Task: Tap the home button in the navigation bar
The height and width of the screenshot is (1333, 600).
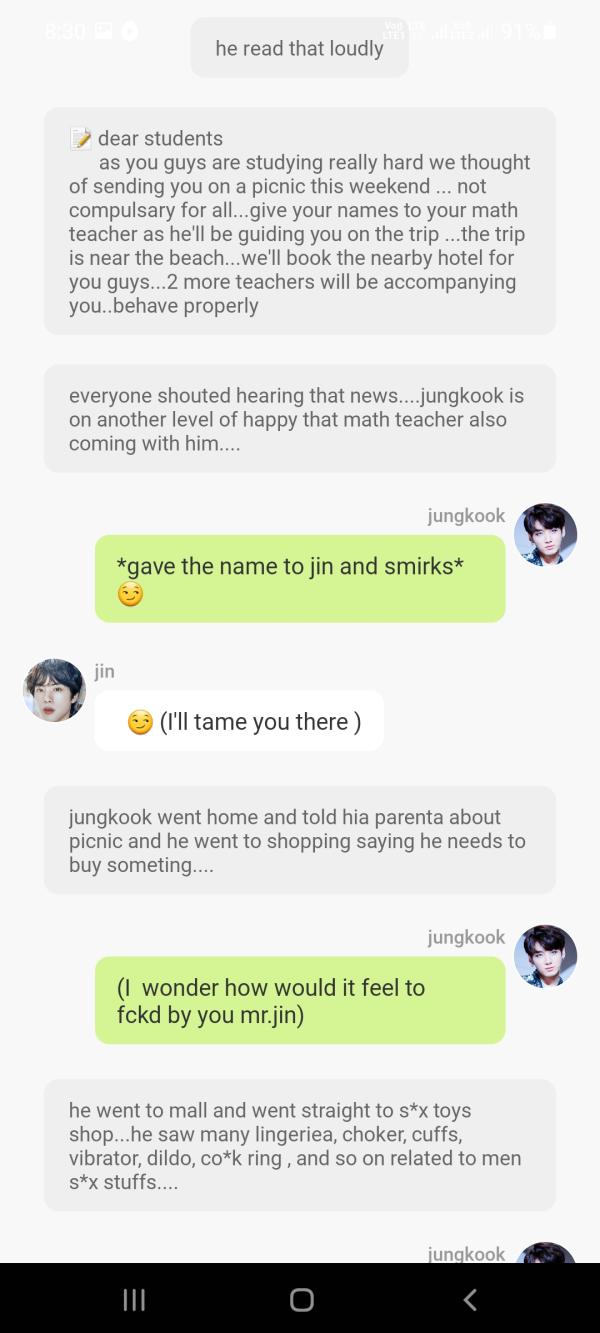Action: tap(301, 1299)
